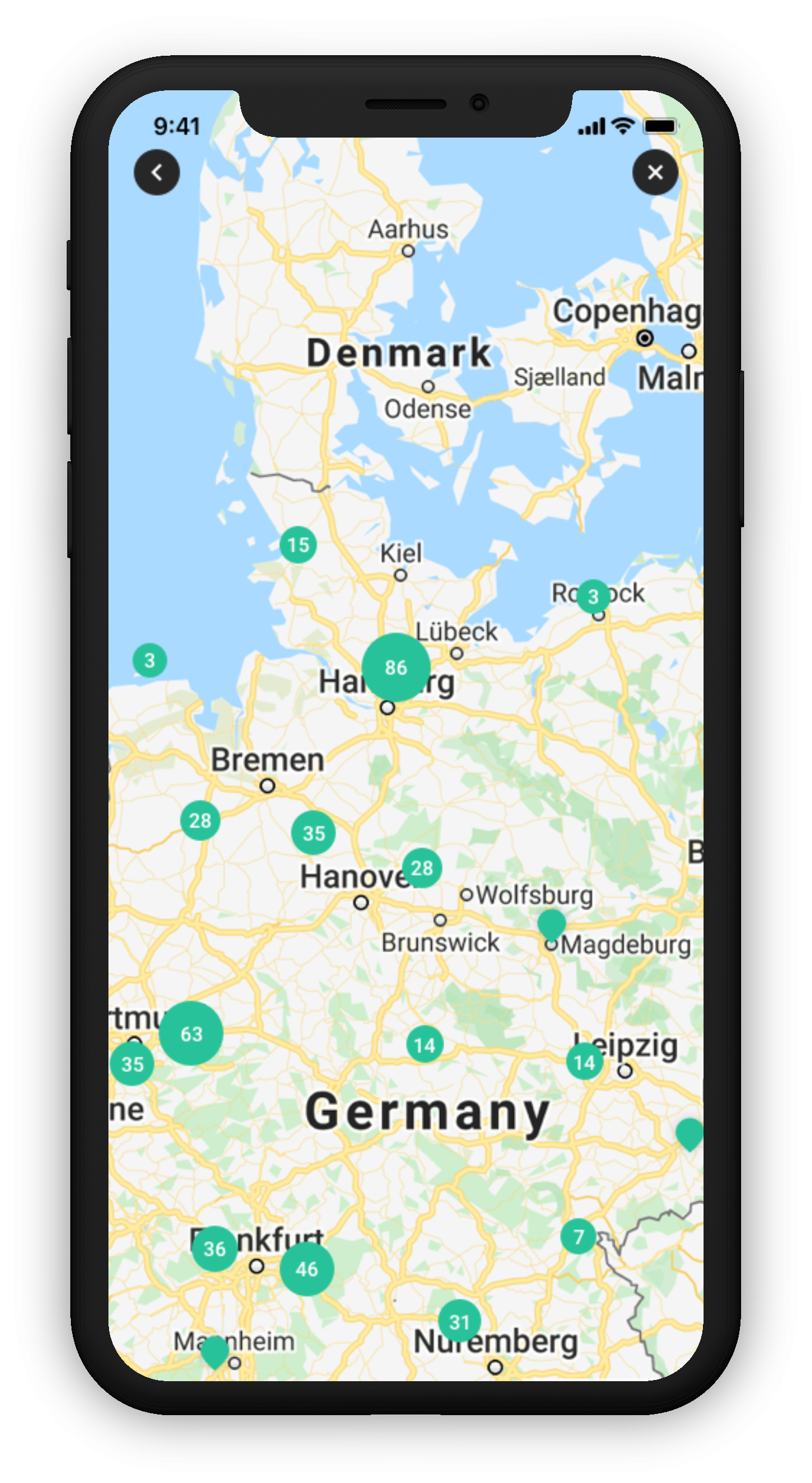
Task: Tap the pin marker at Magdeburg
Action: pos(551,925)
